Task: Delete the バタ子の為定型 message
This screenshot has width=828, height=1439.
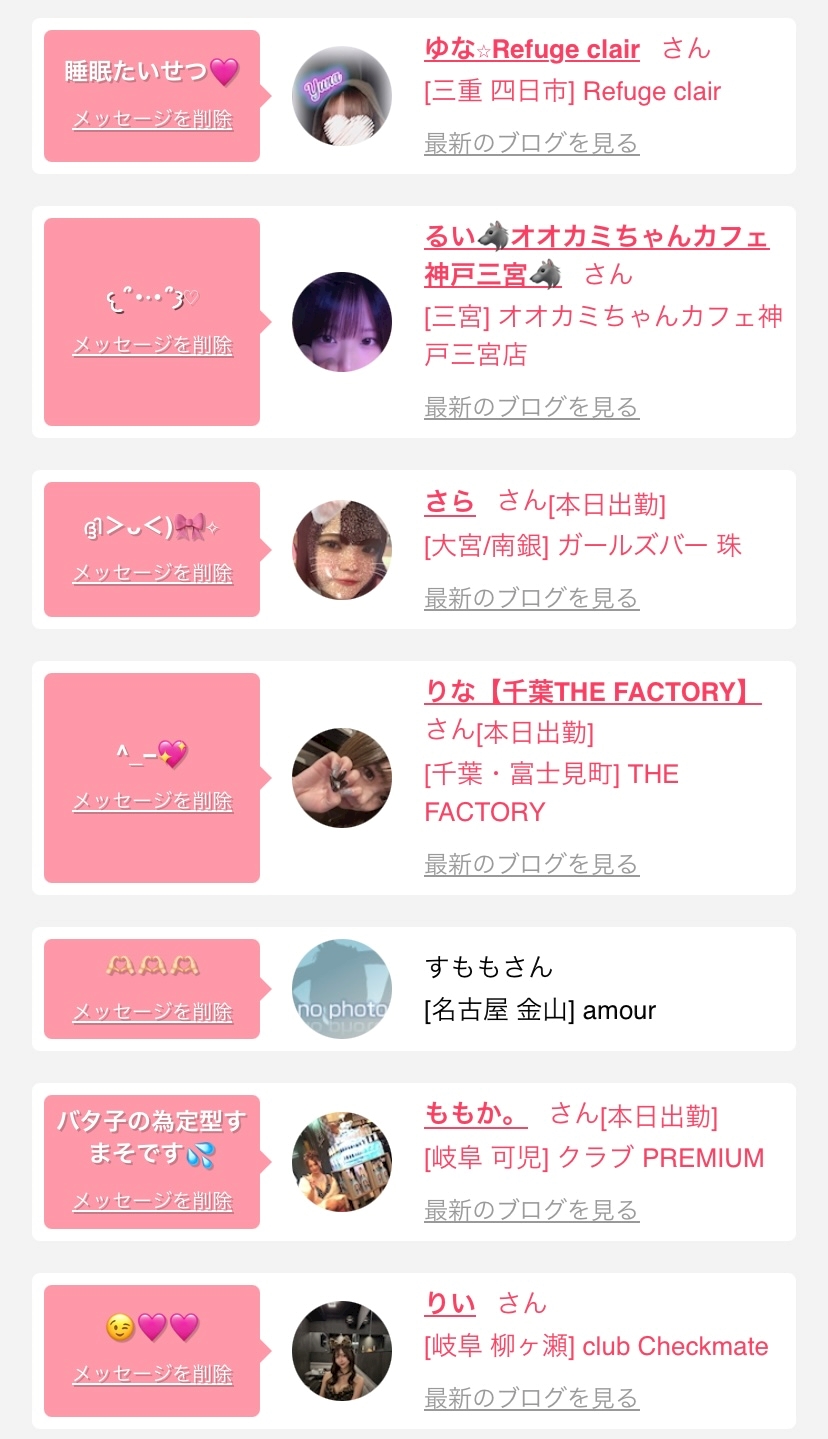Action: click(x=152, y=1202)
